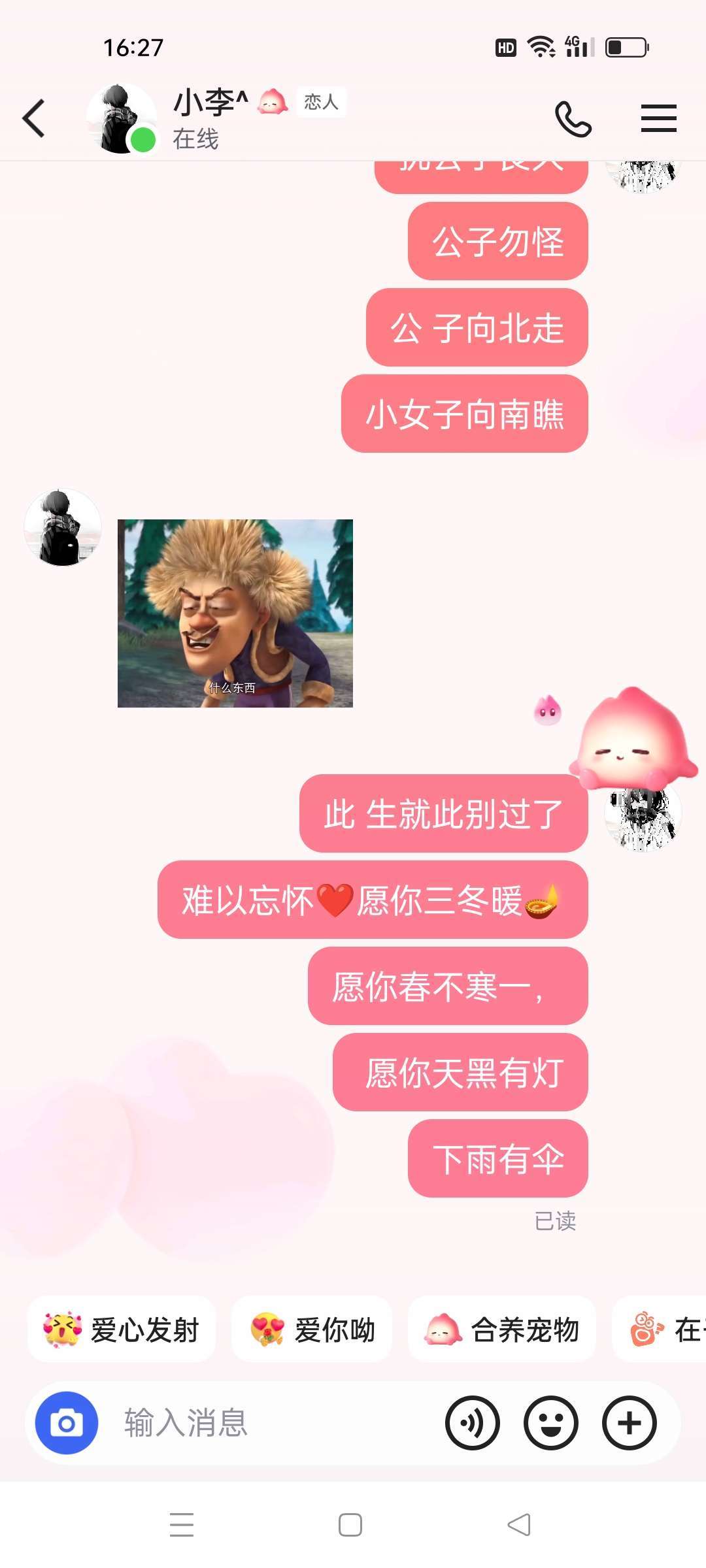Send the 爱心发射 quick effect

click(122, 1330)
